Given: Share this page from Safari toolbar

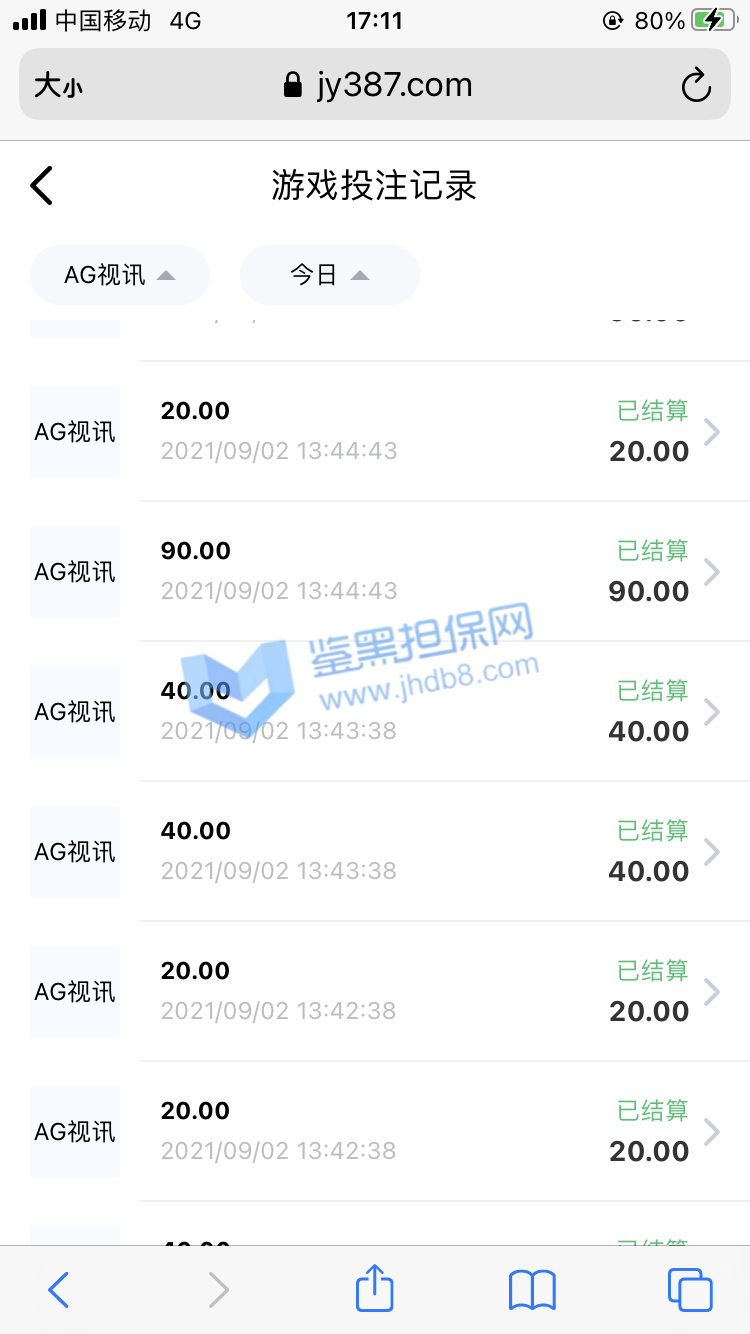Looking at the screenshot, I should pyautogui.click(x=375, y=1289).
